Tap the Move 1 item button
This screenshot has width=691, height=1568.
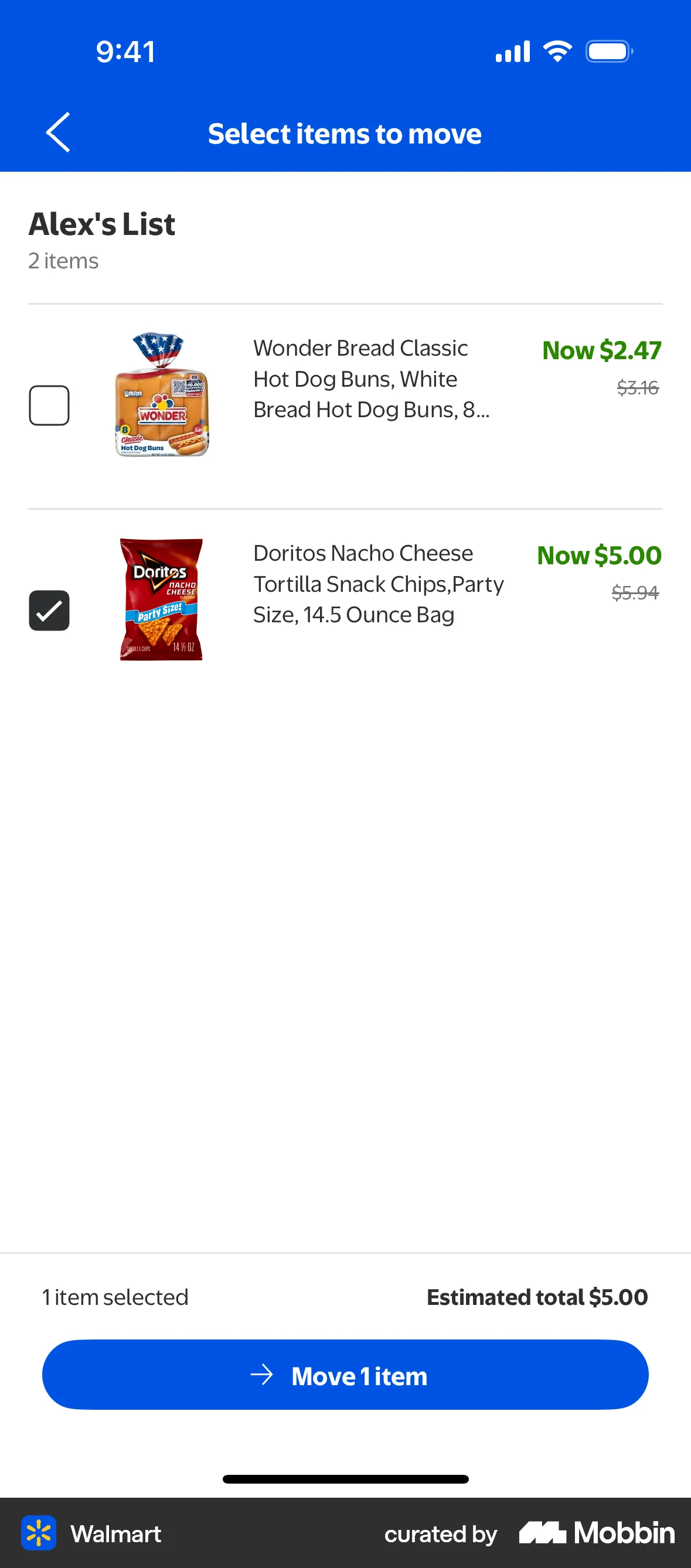[x=345, y=1375]
